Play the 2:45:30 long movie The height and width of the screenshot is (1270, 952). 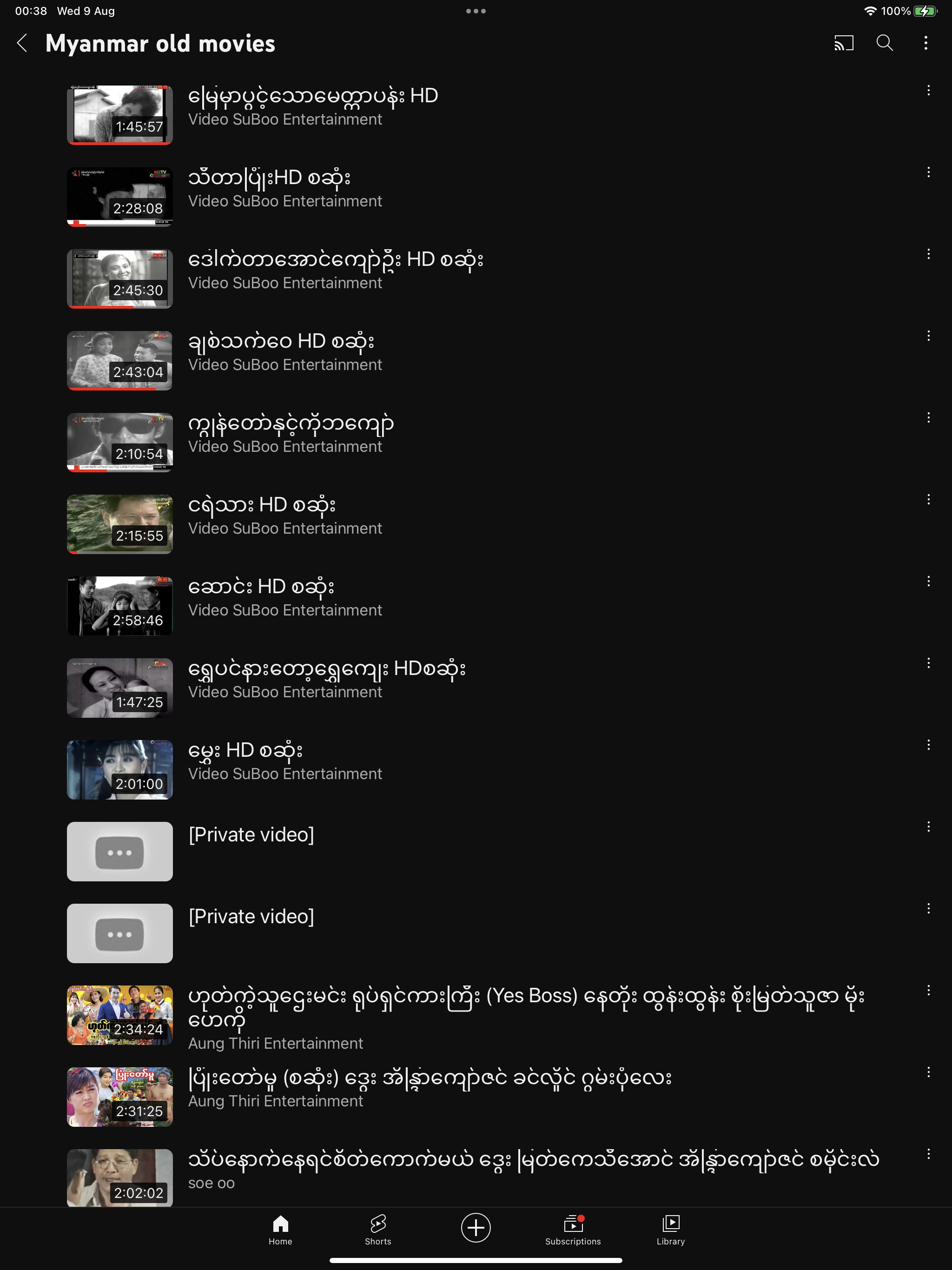[x=119, y=278]
